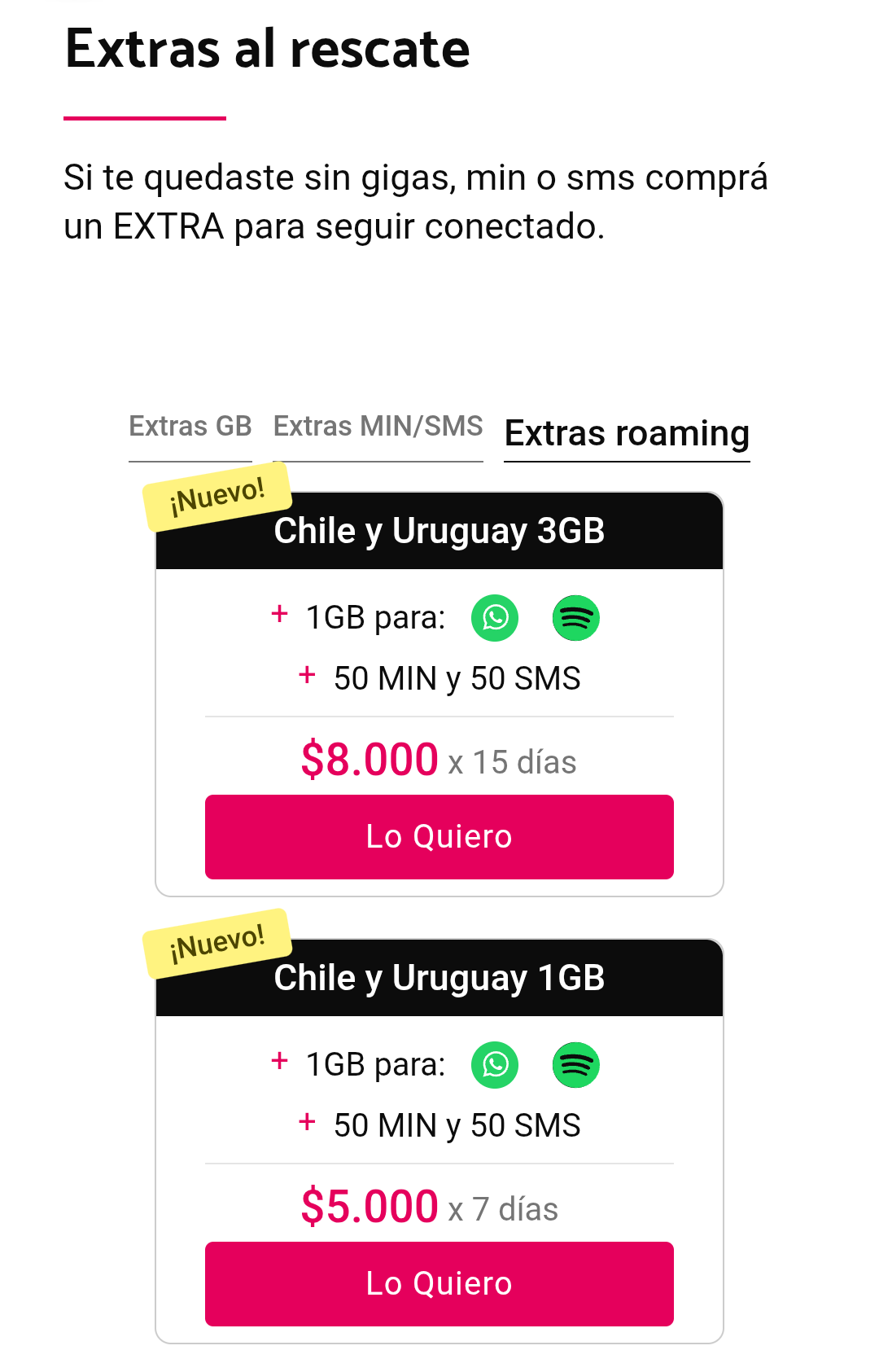
Task: Select the Extras roaming tab
Action: coord(627,433)
